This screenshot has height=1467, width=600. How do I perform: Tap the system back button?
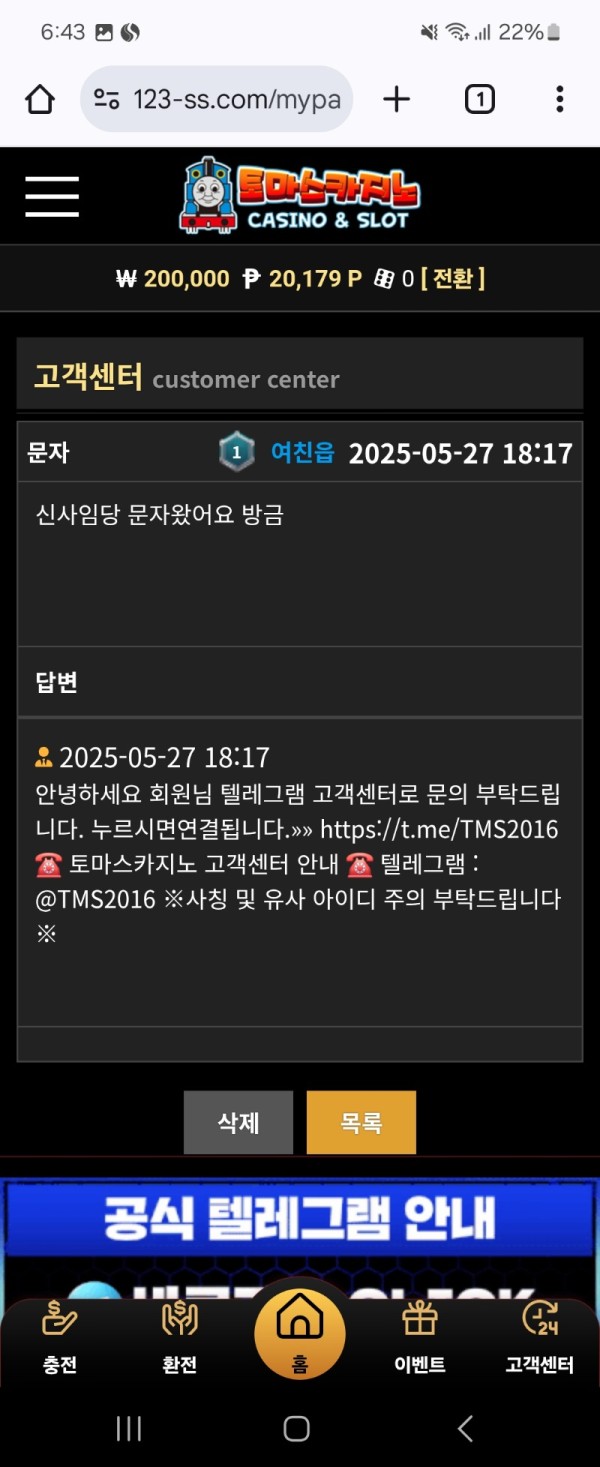coord(465,1429)
